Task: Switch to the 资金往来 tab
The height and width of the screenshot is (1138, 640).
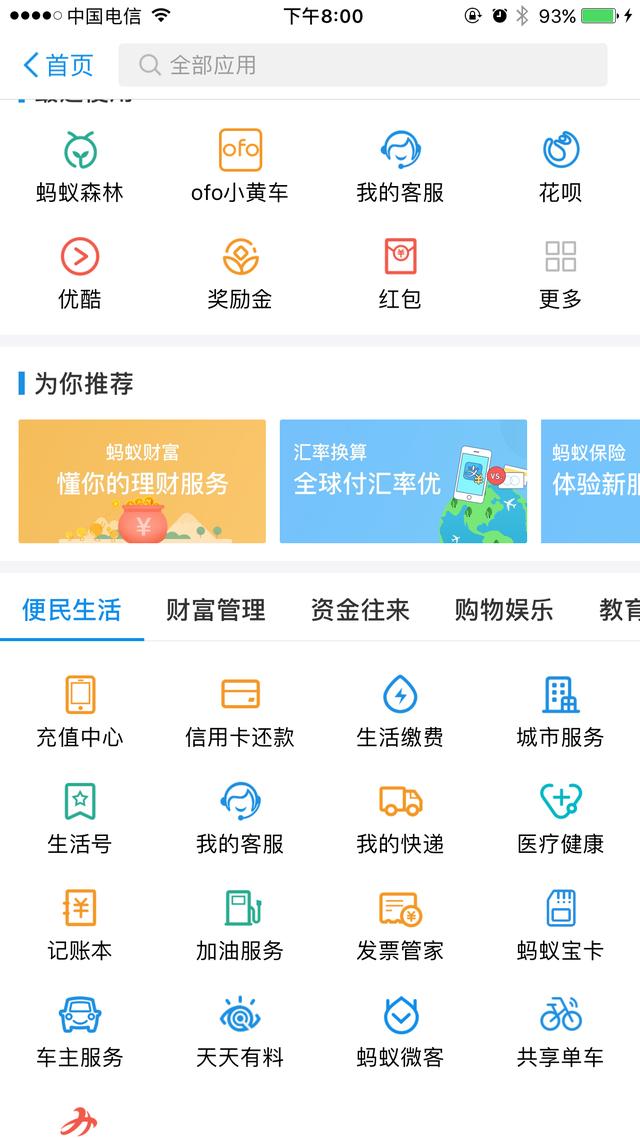Action: click(360, 609)
